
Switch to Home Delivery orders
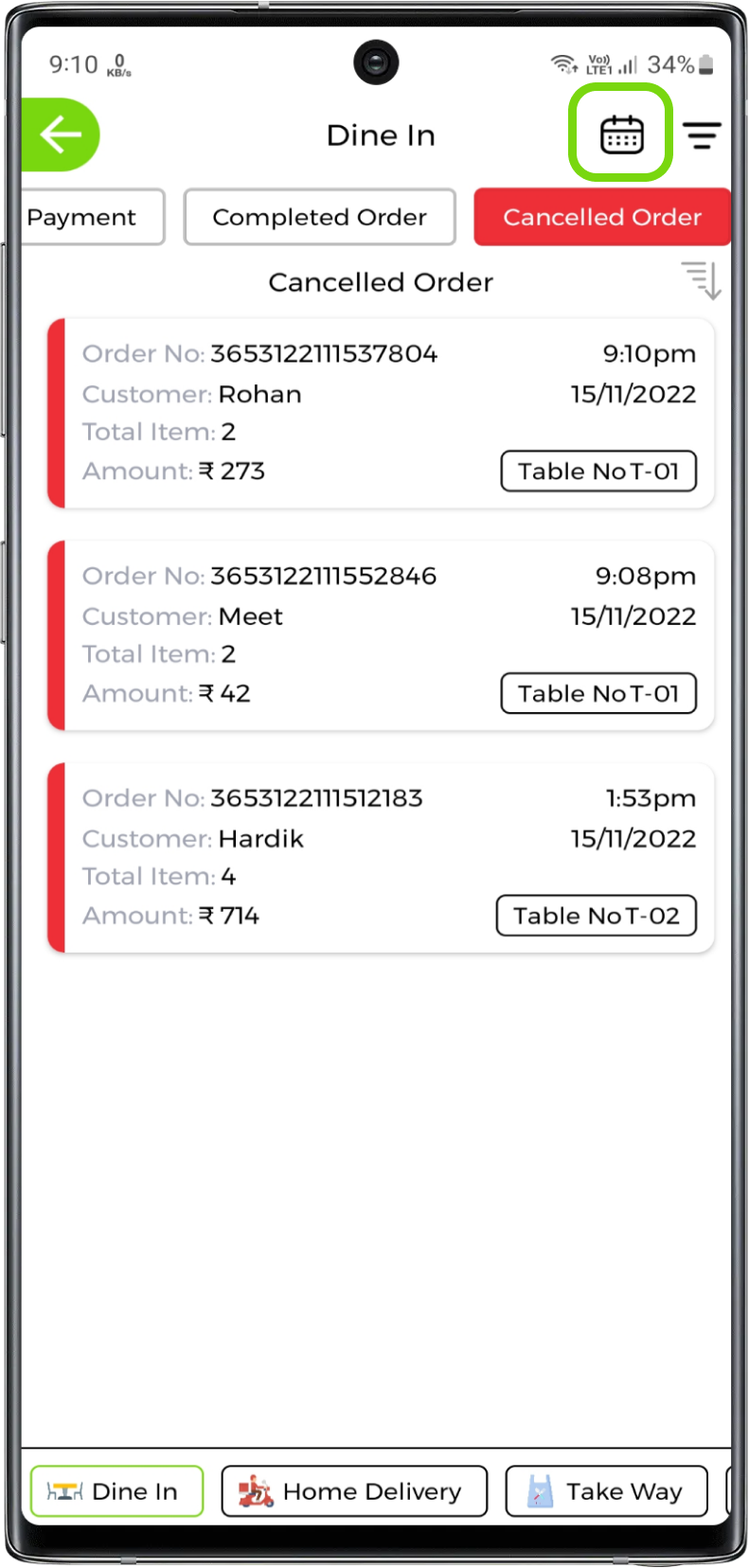354,1491
